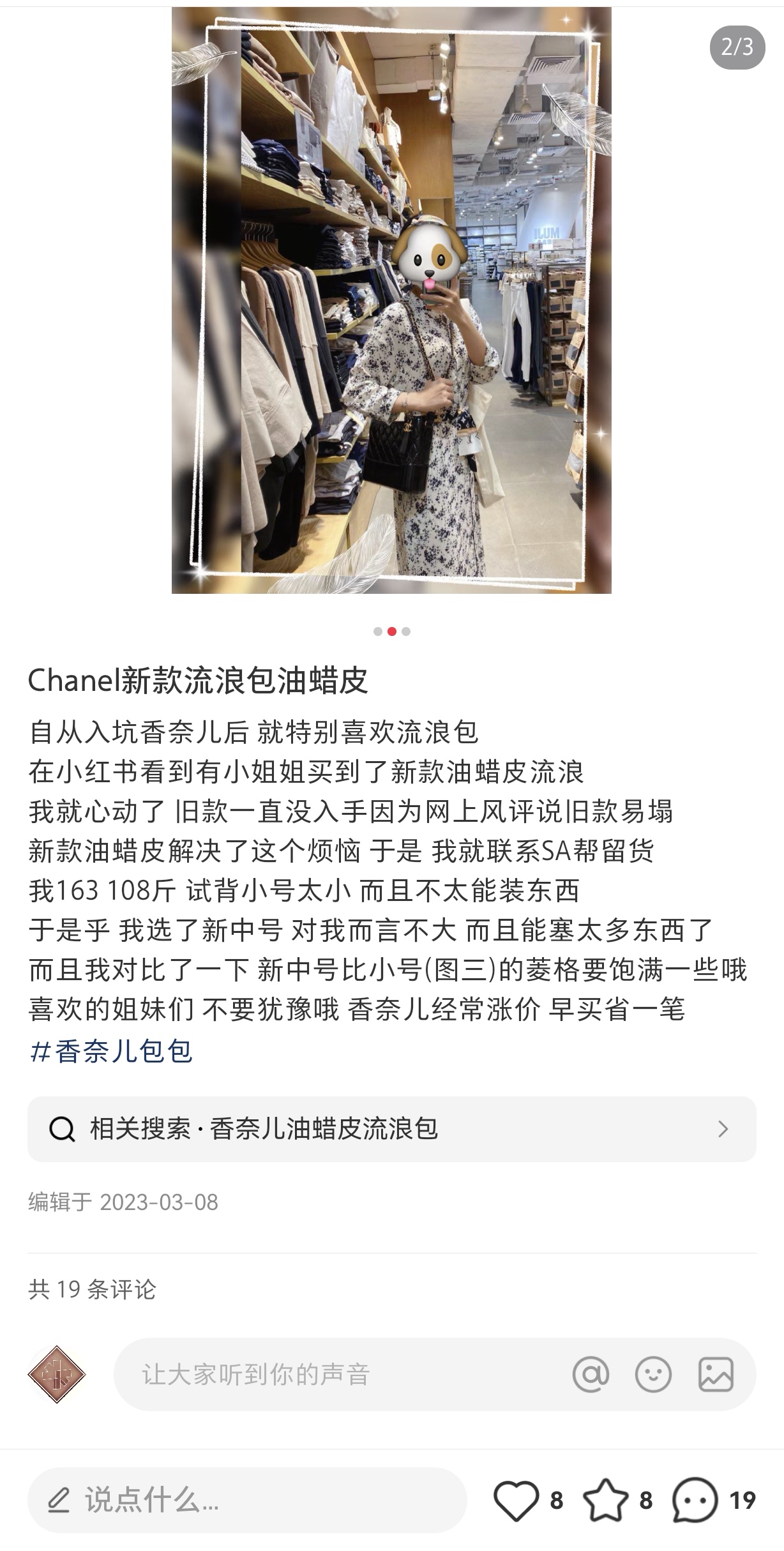
Task: Attach an image to your comment
Action: 716,1375
